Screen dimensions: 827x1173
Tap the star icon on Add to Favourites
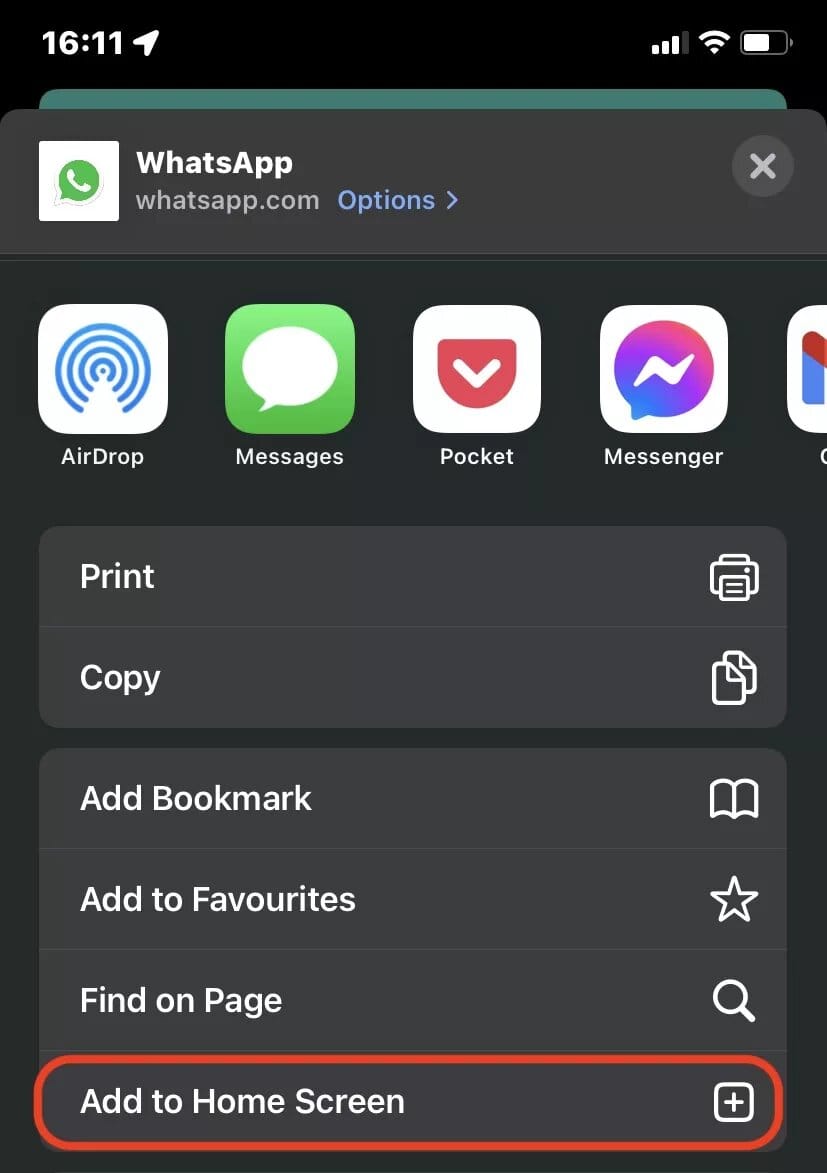coord(735,900)
